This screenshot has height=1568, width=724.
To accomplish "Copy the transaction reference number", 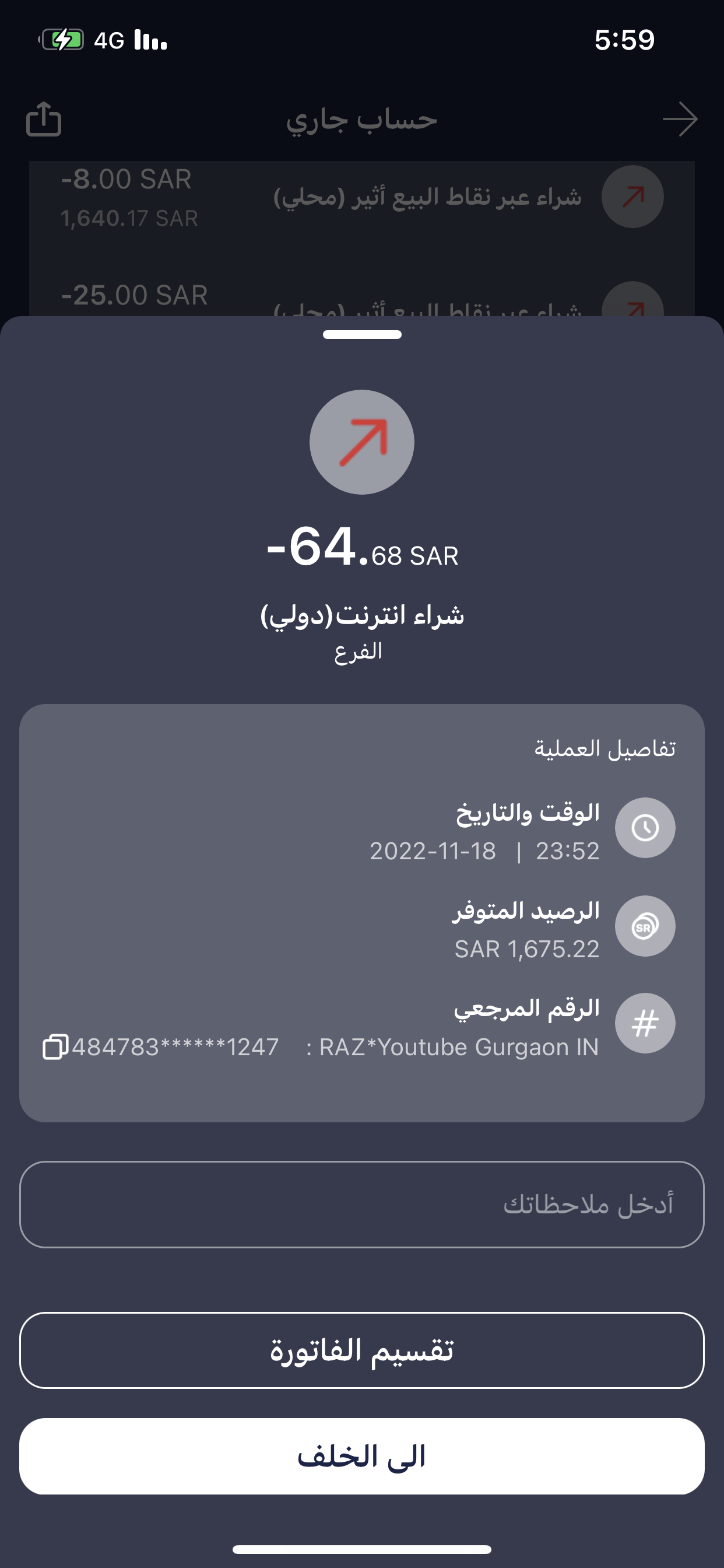I will (x=55, y=1047).
